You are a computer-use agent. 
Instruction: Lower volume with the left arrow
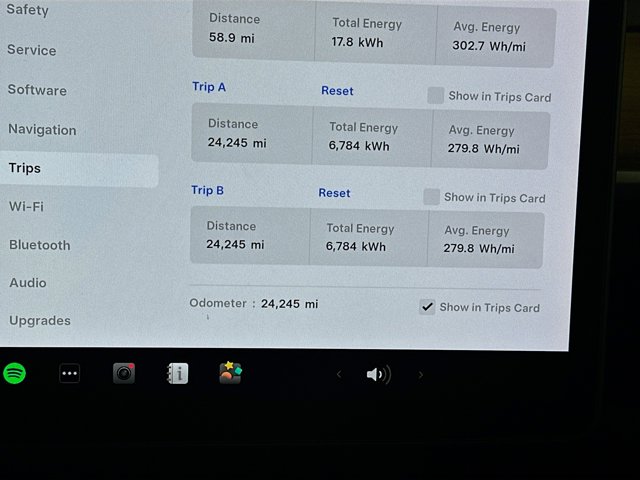coord(338,375)
